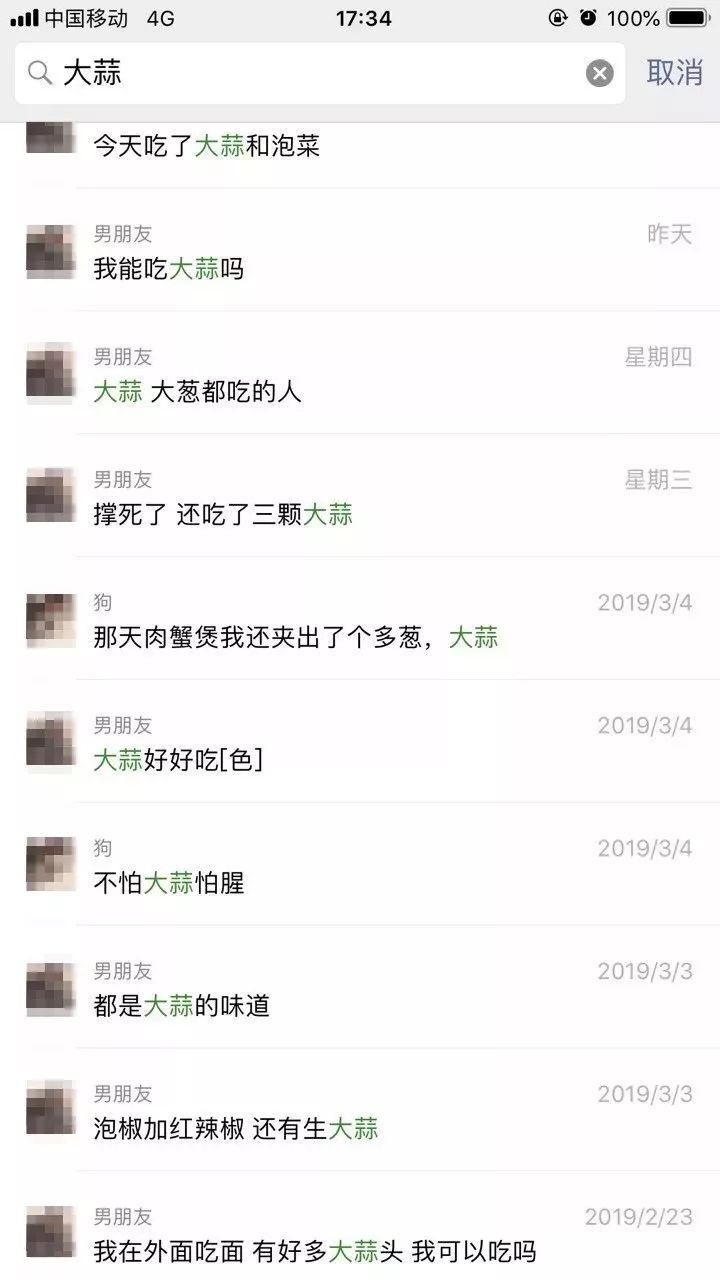Screen dimensions: 720x1280
Task: Open result 大蒜 大葱都吃的人
Action: click(360, 374)
